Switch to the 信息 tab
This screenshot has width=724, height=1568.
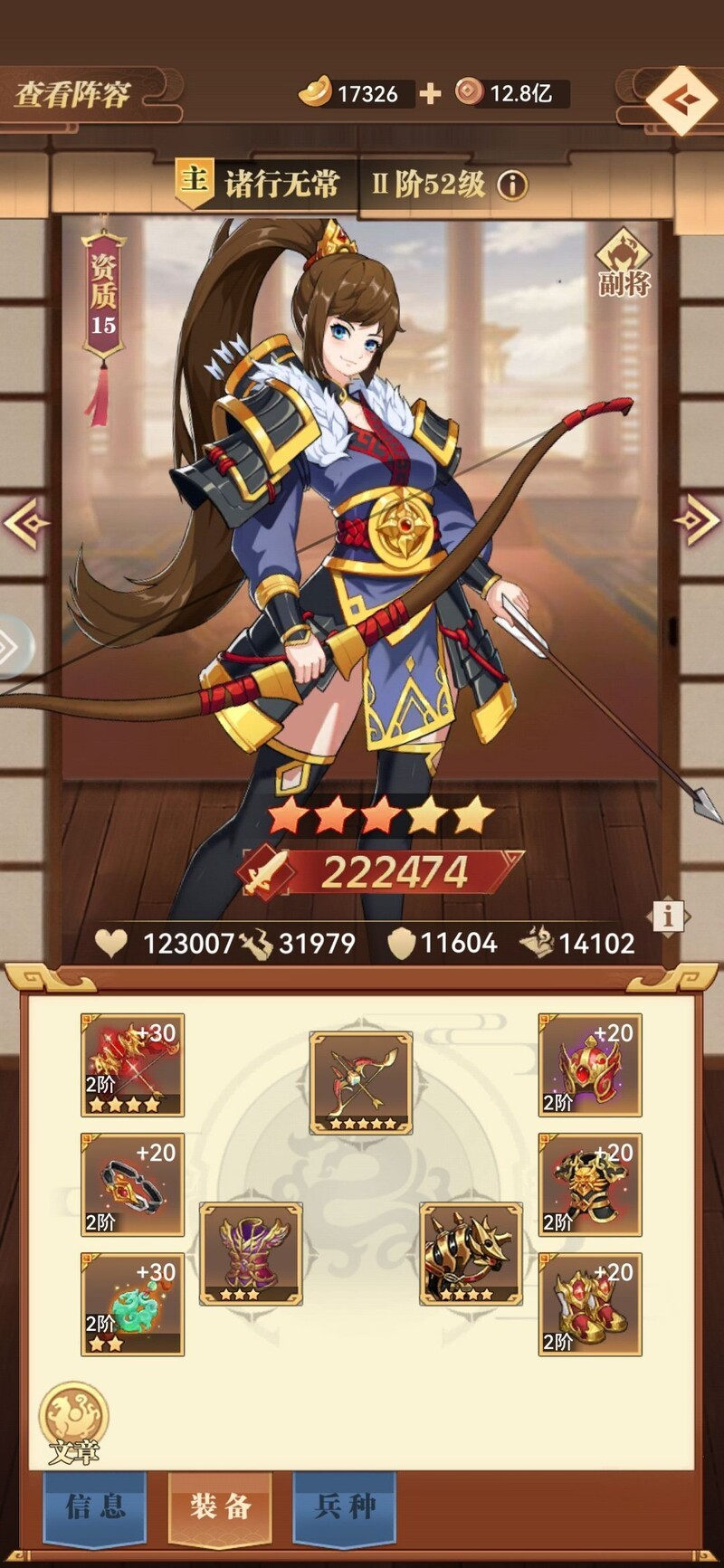click(x=95, y=1506)
